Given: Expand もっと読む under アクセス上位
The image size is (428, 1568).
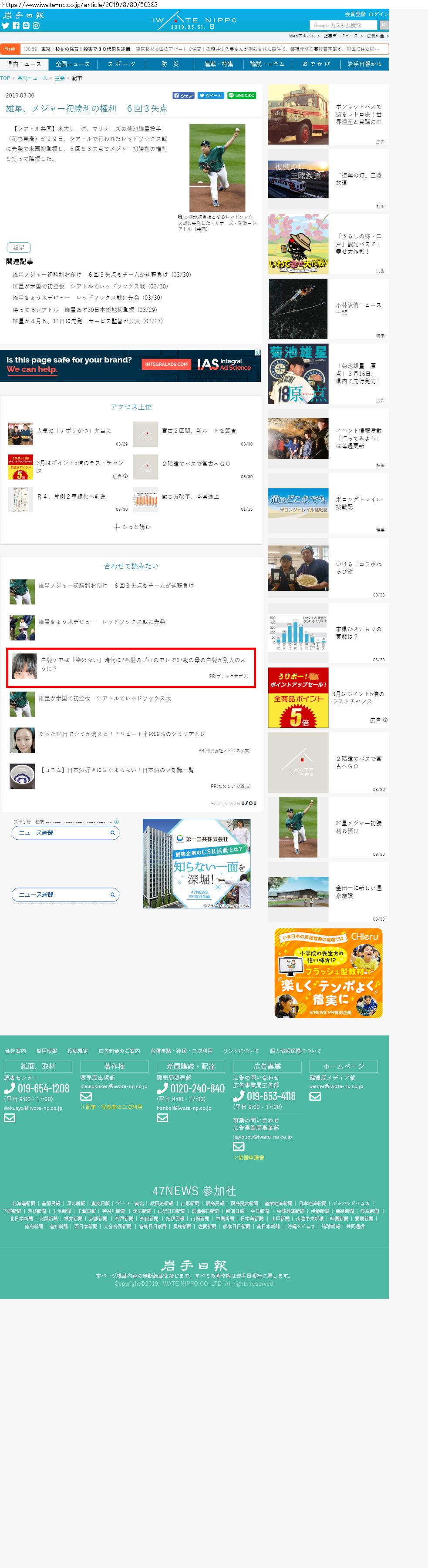Looking at the screenshot, I should [x=131, y=527].
